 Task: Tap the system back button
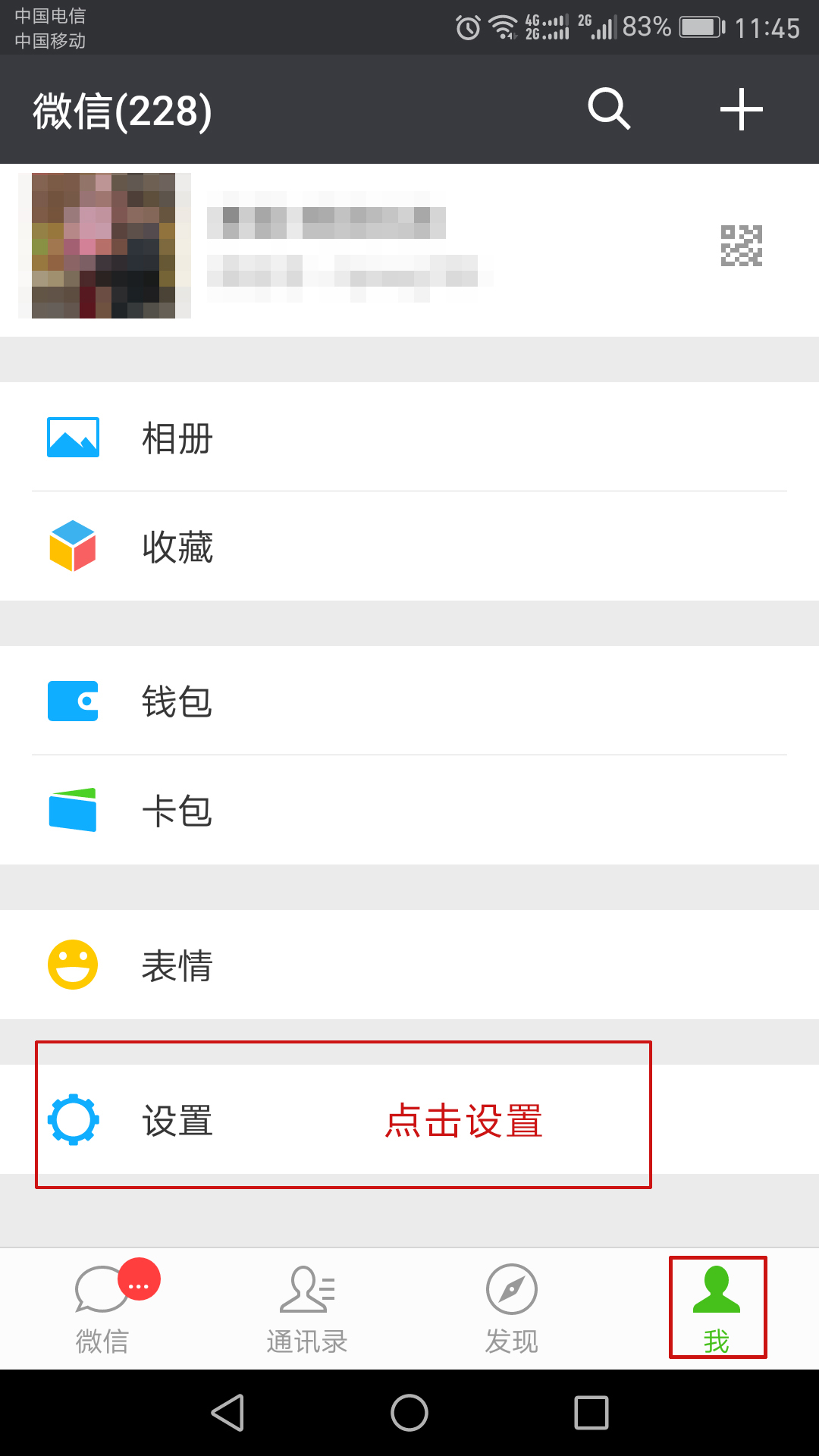click(227, 1413)
